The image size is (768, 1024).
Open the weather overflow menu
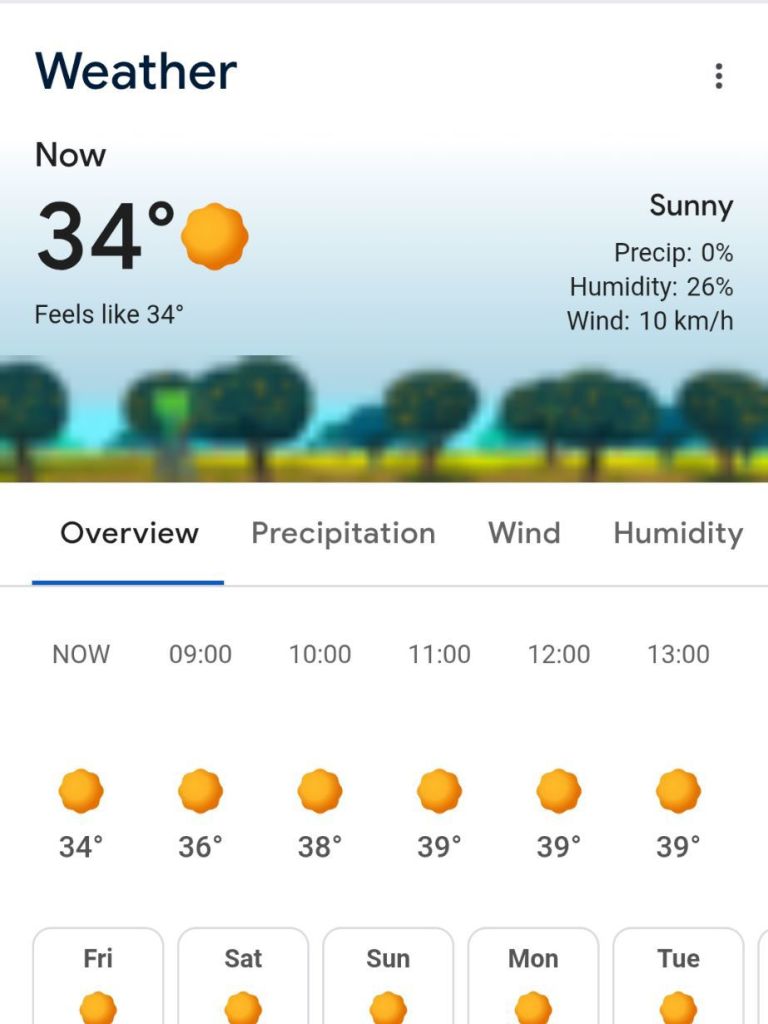coord(718,76)
